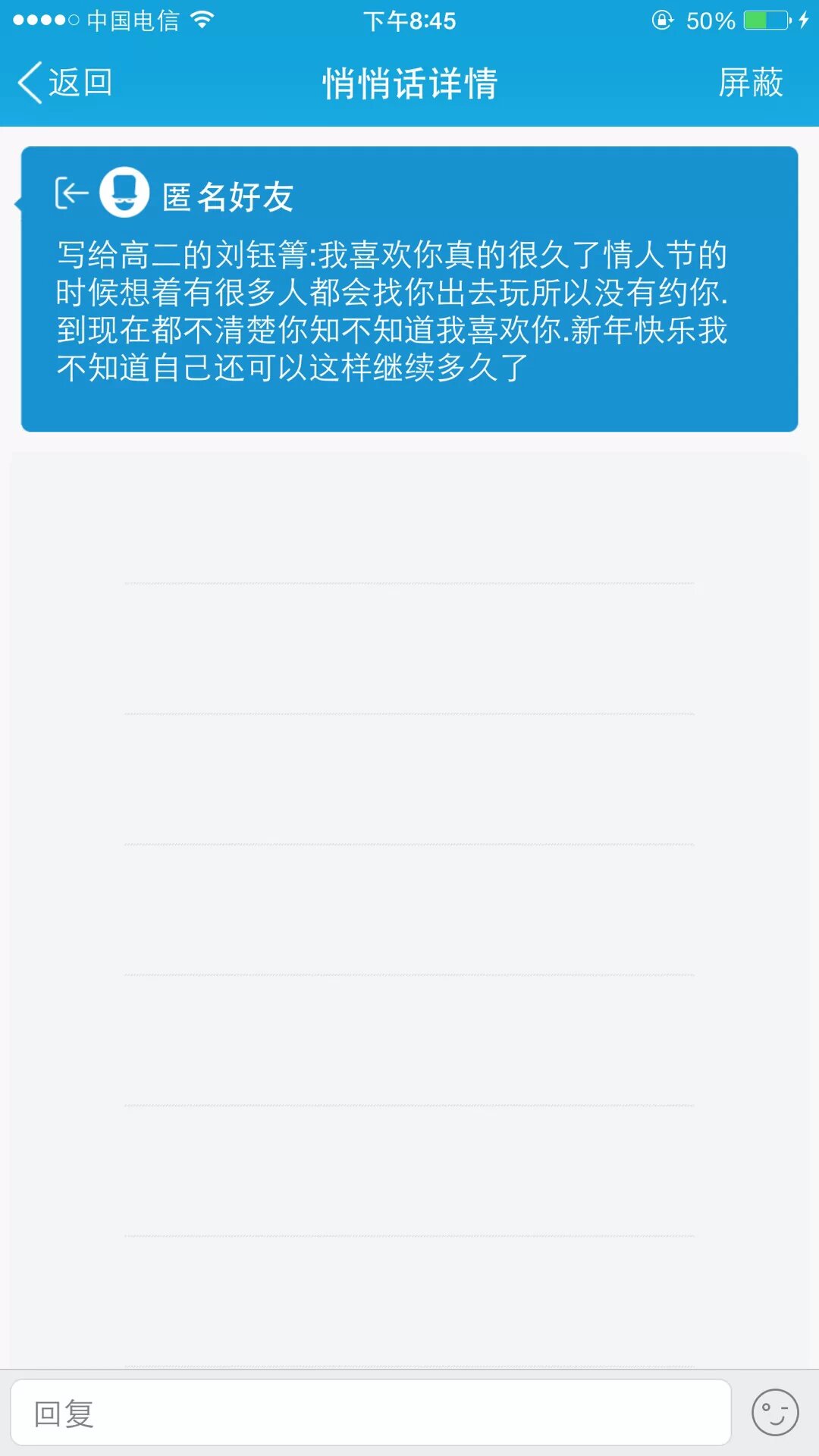819x1456 pixels.
Task: Open the emoji picker icon
Action: pos(774,1413)
